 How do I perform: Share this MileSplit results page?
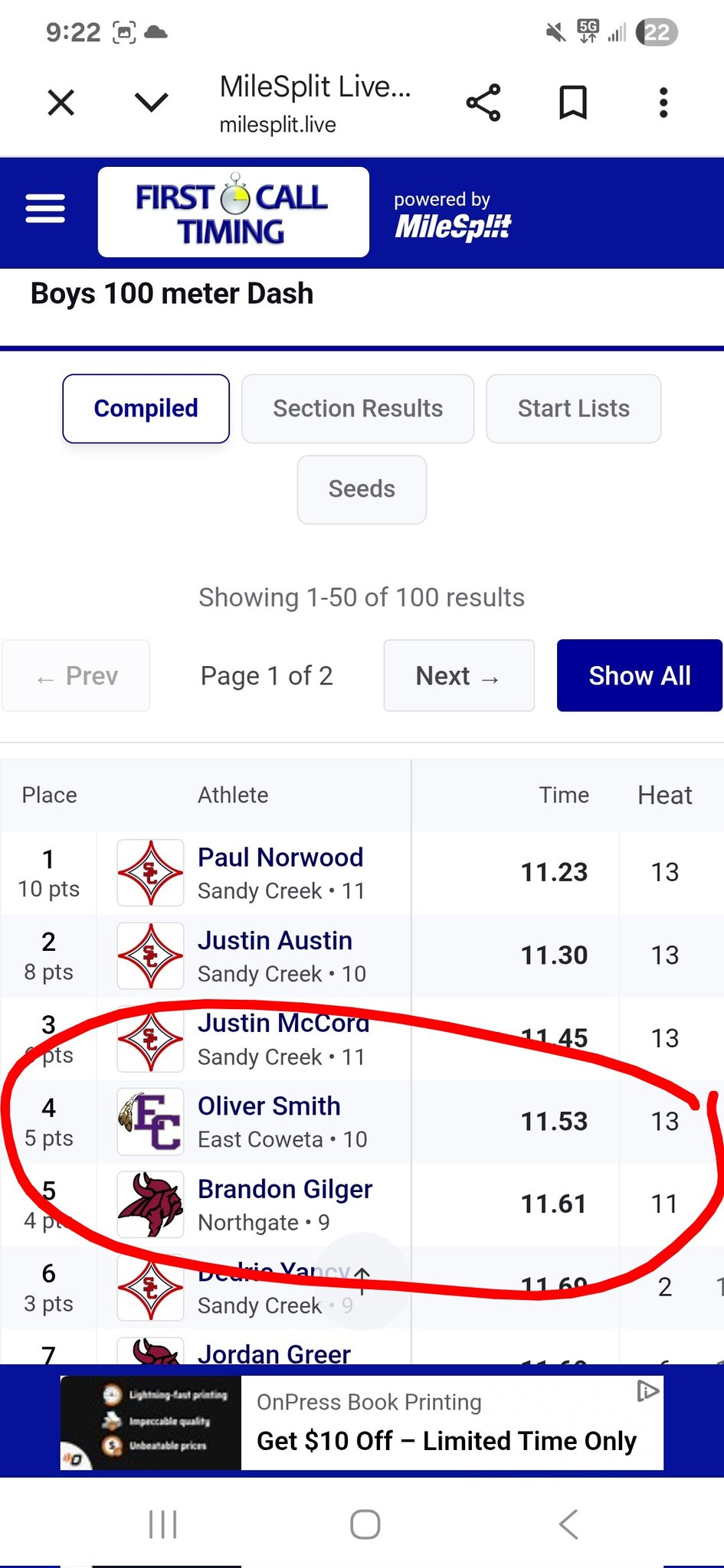point(483,103)
